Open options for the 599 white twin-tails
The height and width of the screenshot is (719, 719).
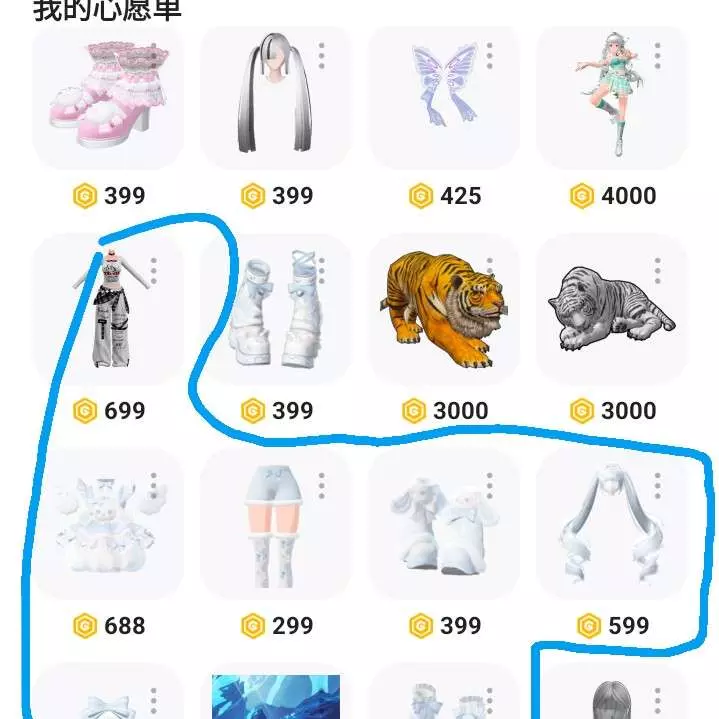(x=657, y=486)
